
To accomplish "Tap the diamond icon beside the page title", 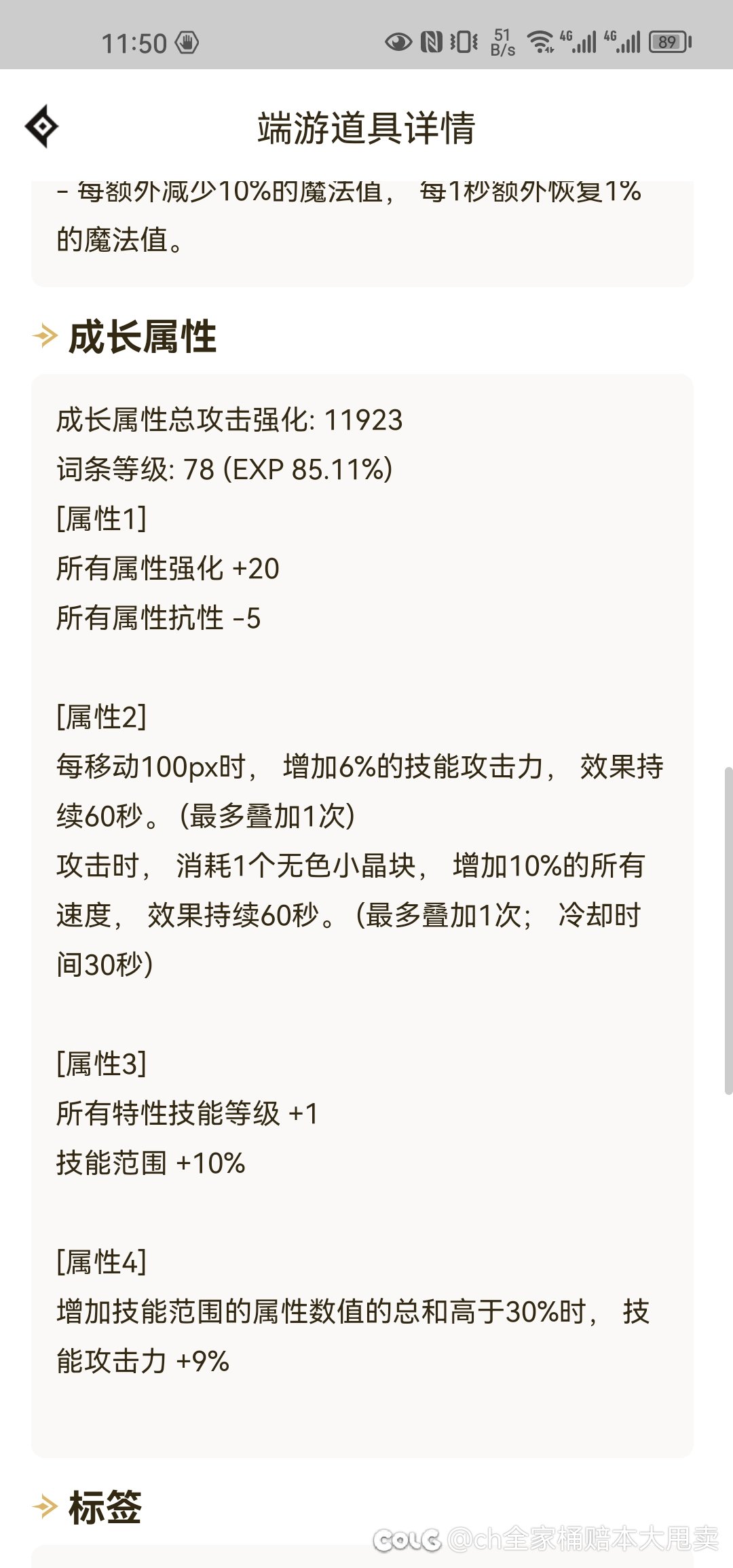I will coord(42,126).
